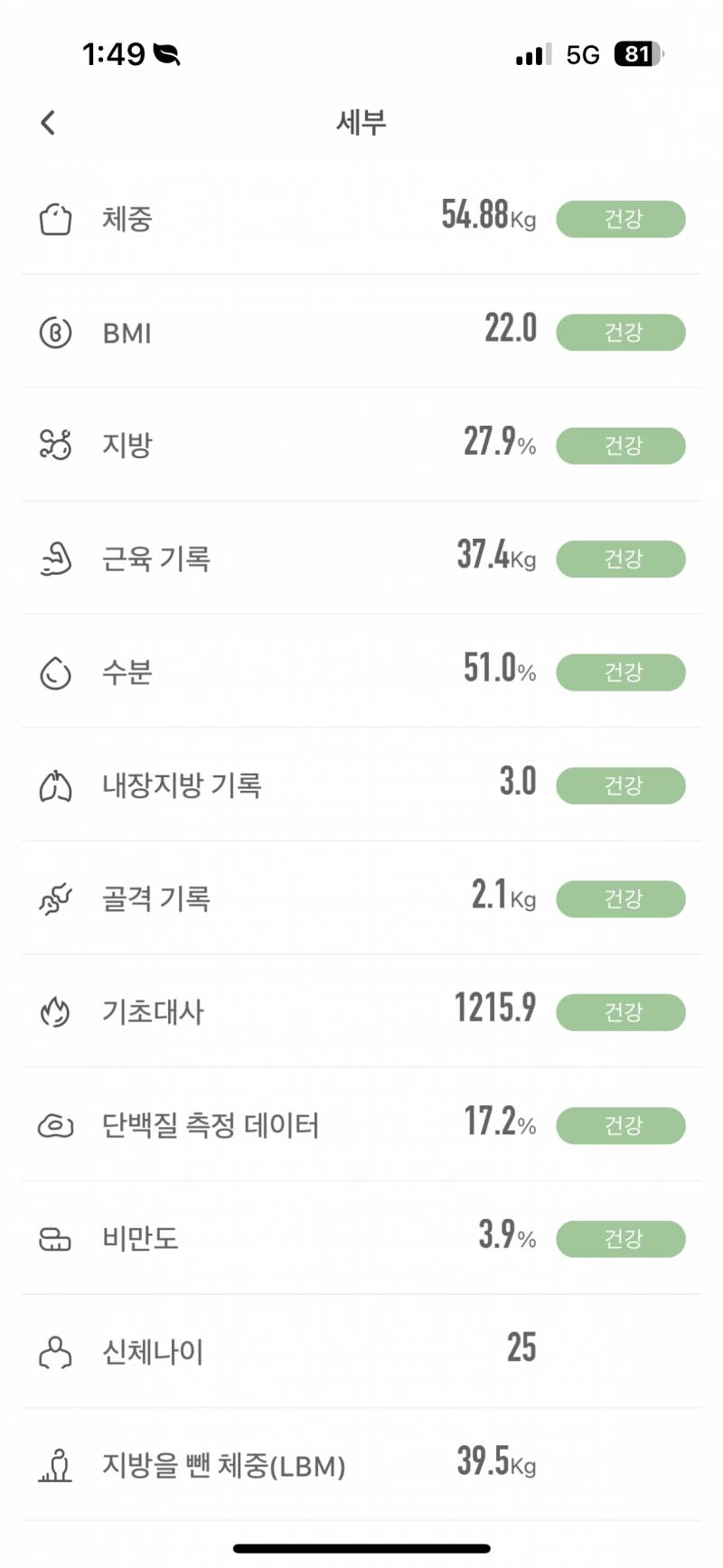Go back using the left chevron arrow

click(48, 123)
